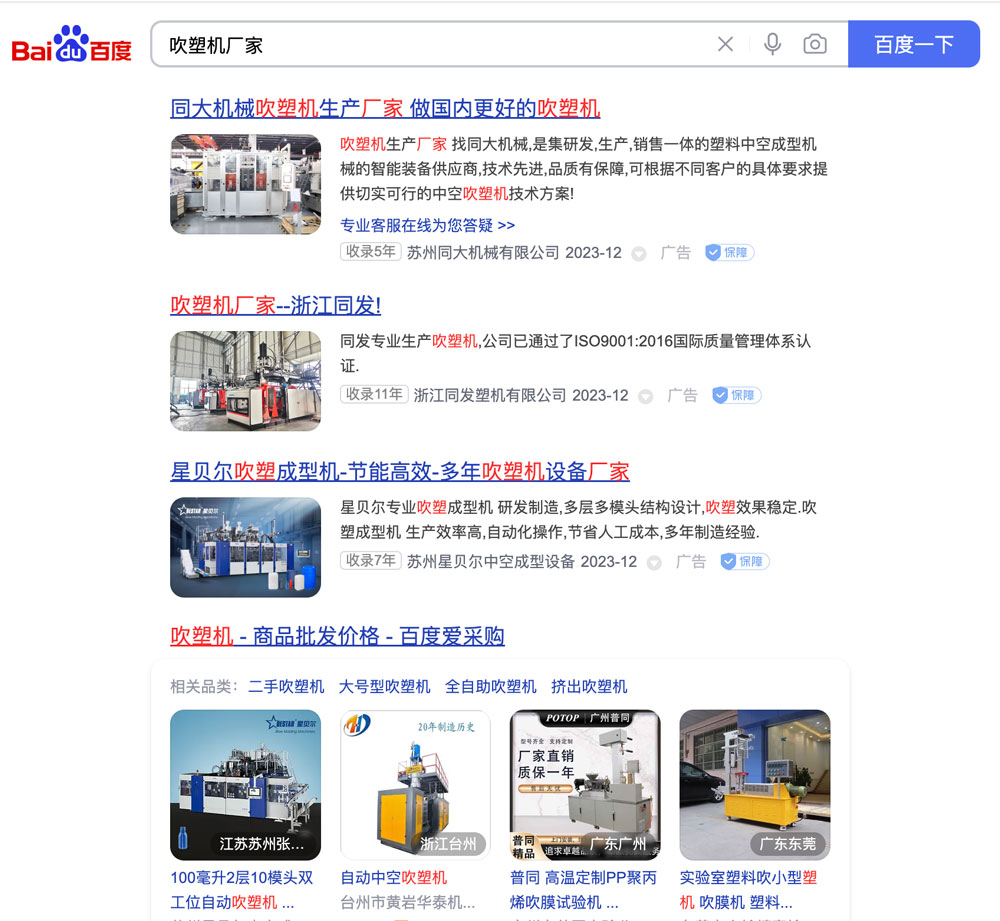The image size is (1000, 921).
Task: Tap the 吹塑机厂家 search box
Action: pos(430,45)
